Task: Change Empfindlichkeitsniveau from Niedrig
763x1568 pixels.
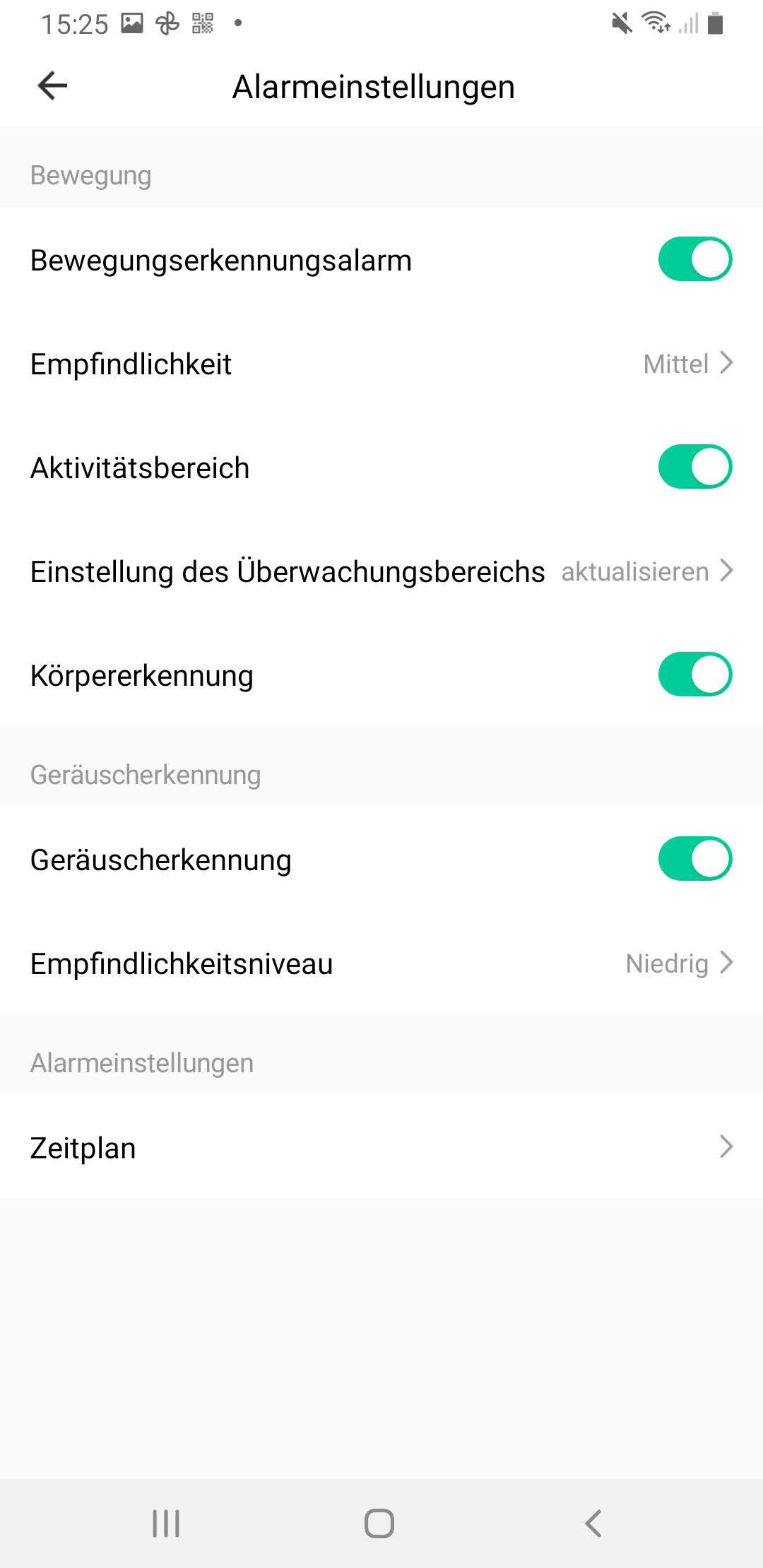Action: (x=381, y=963)
